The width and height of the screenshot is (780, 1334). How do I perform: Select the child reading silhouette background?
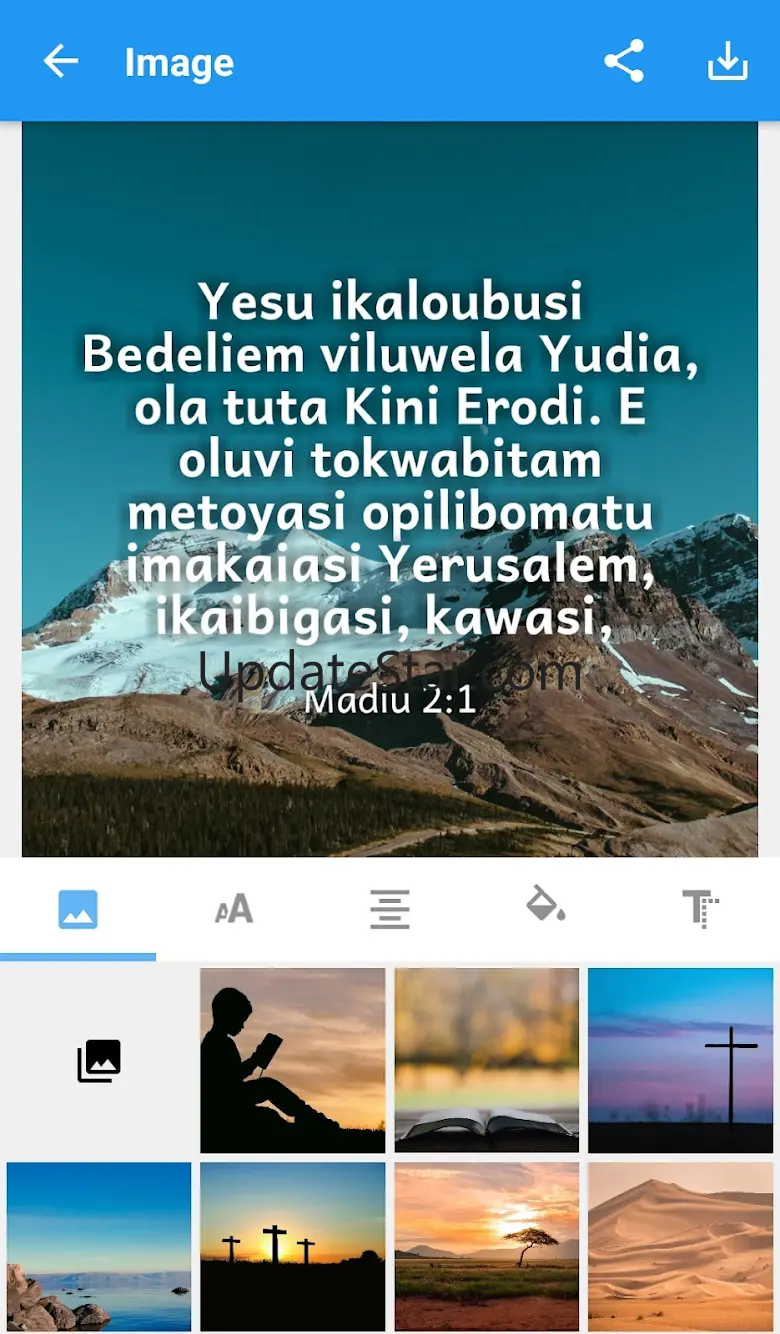coord(293,1060)
